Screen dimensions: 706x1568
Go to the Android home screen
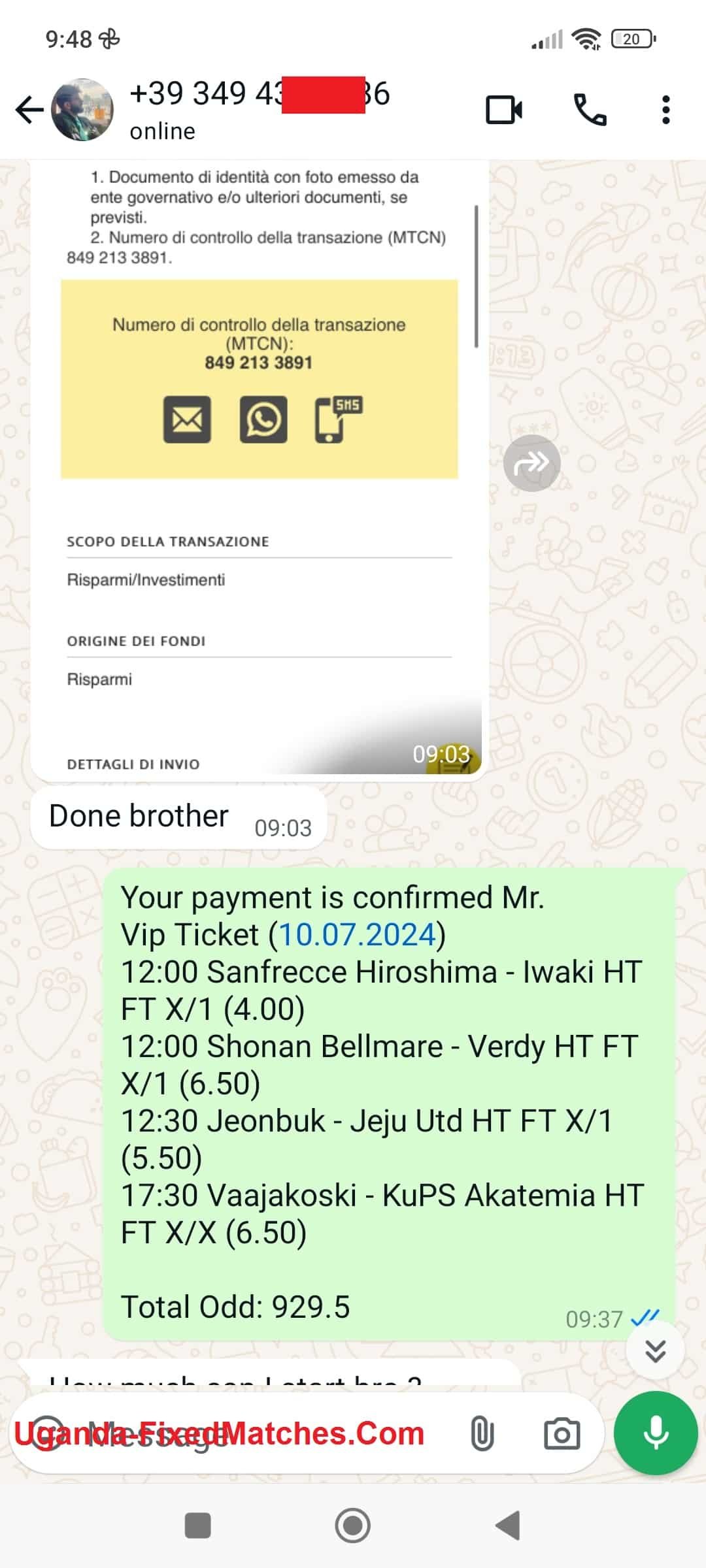(352, 1526)
